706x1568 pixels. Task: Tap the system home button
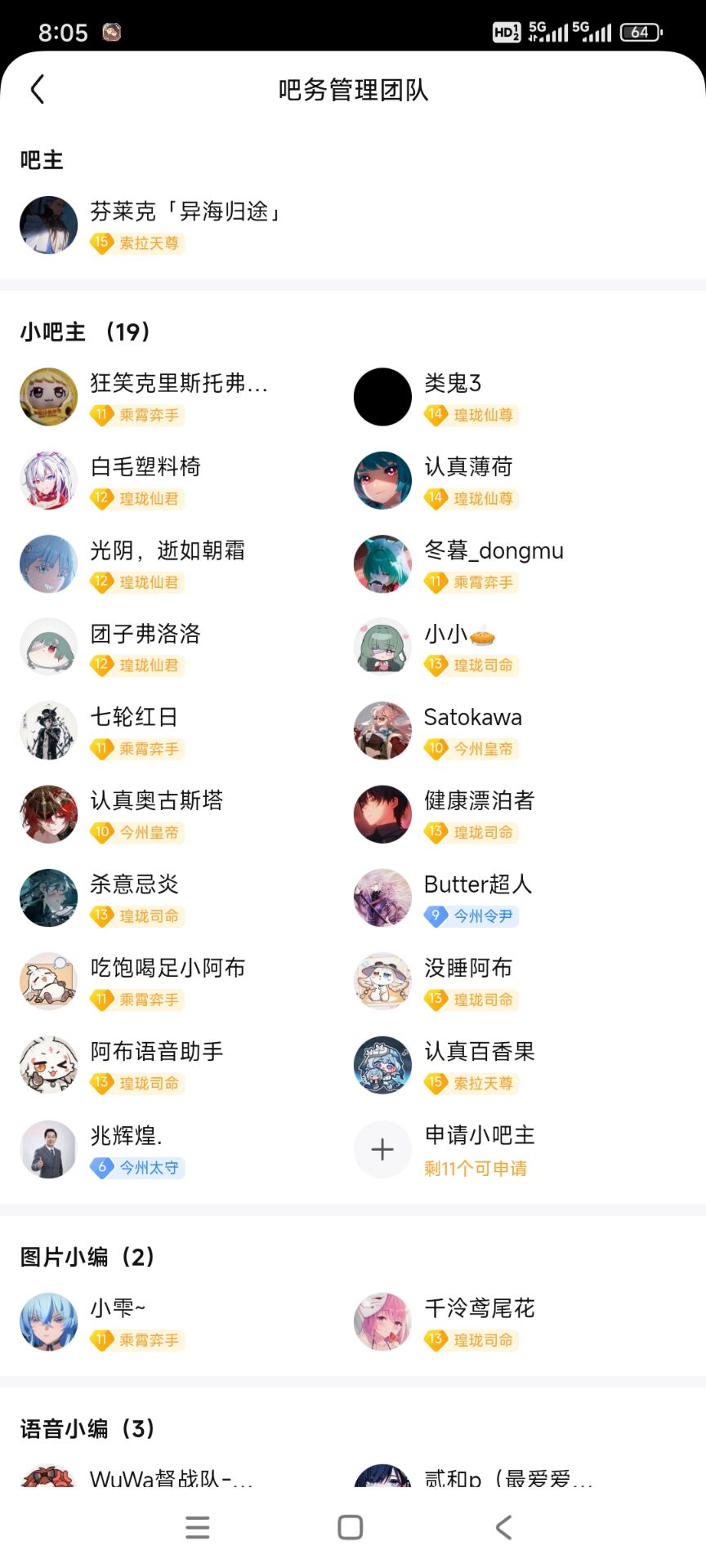pyautogui.click(x=351, y=1527)
